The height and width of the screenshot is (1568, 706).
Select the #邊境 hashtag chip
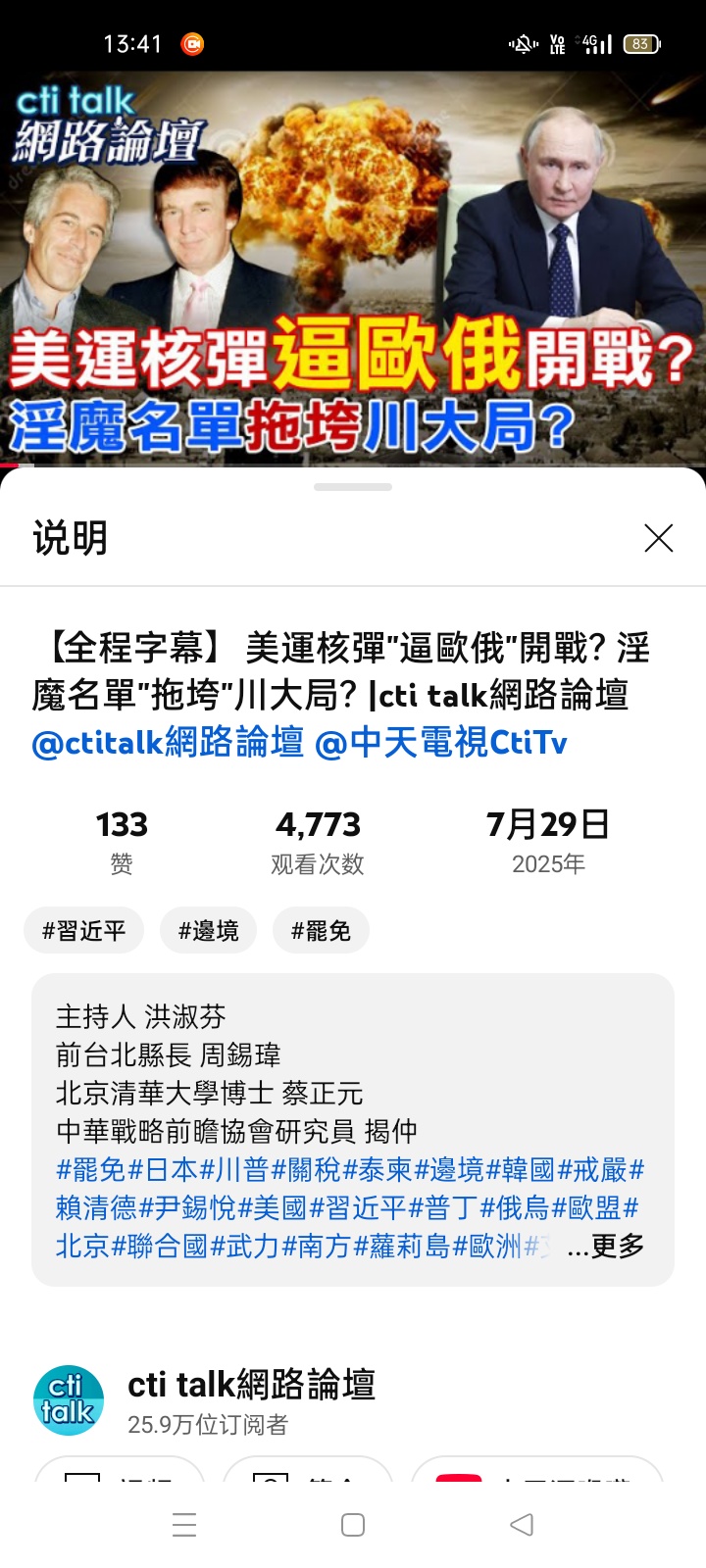[x=208, y=930]
